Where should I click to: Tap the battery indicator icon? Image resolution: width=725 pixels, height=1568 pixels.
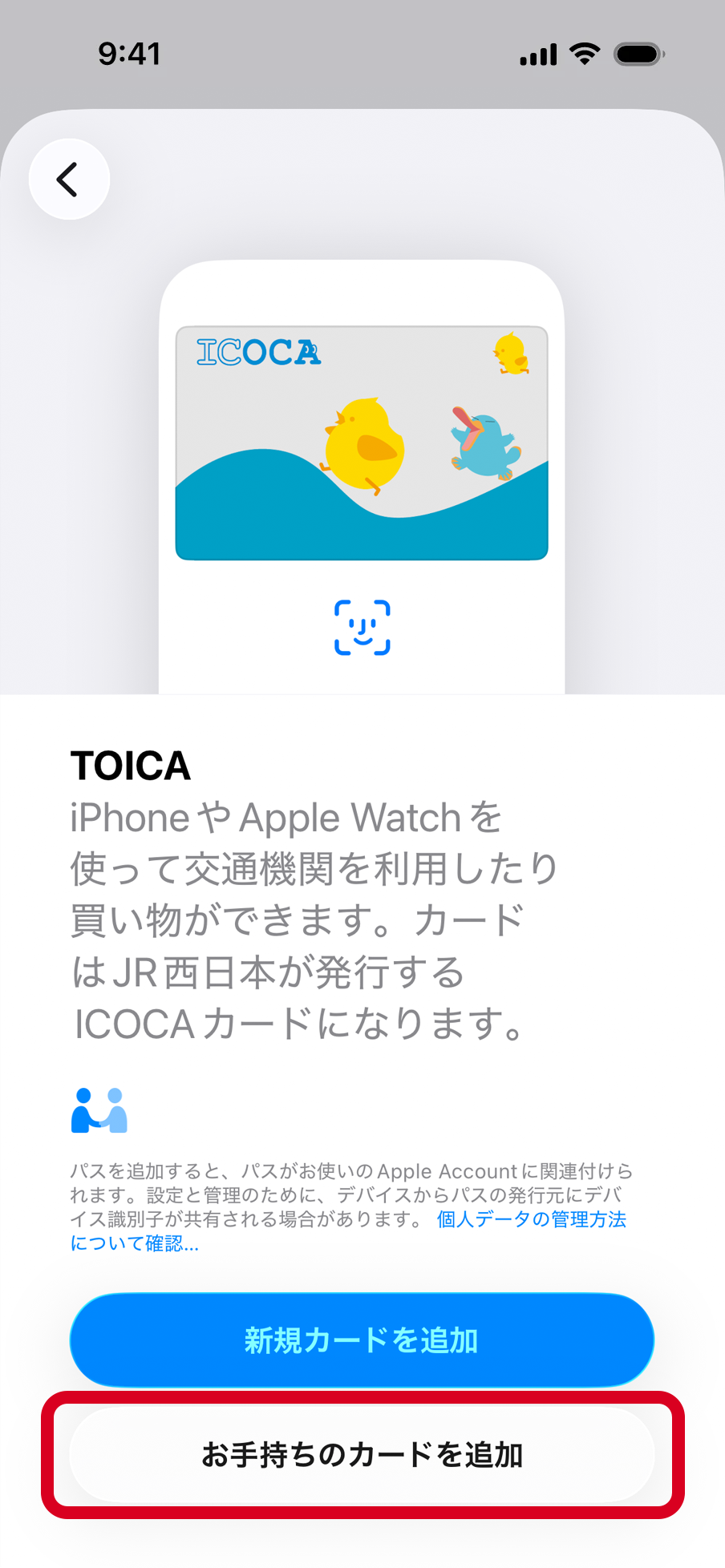[x=638, y=53]
